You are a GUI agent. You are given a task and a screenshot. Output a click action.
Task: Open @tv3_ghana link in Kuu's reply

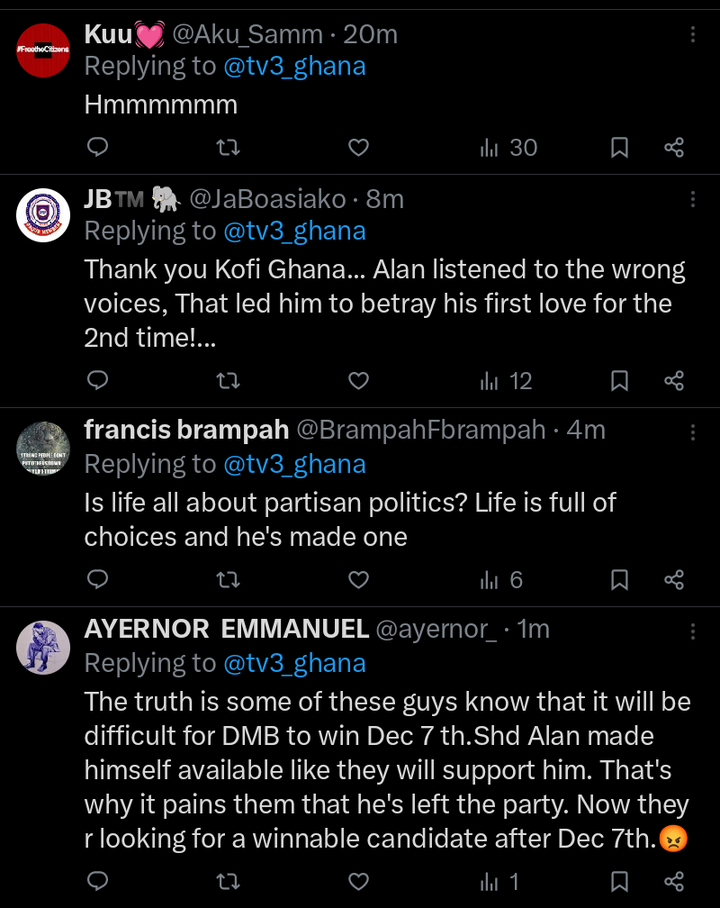[x=294, y=66]
